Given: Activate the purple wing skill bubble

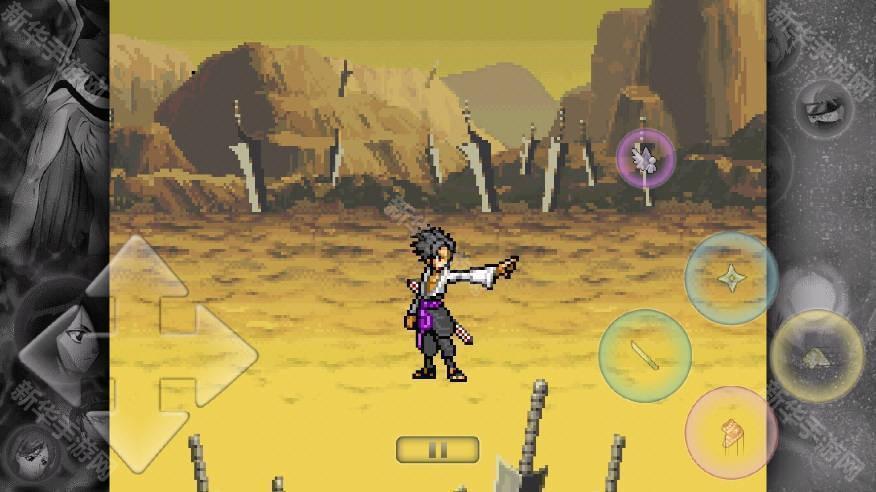Looking at the screenshot, I should [644, 157].
